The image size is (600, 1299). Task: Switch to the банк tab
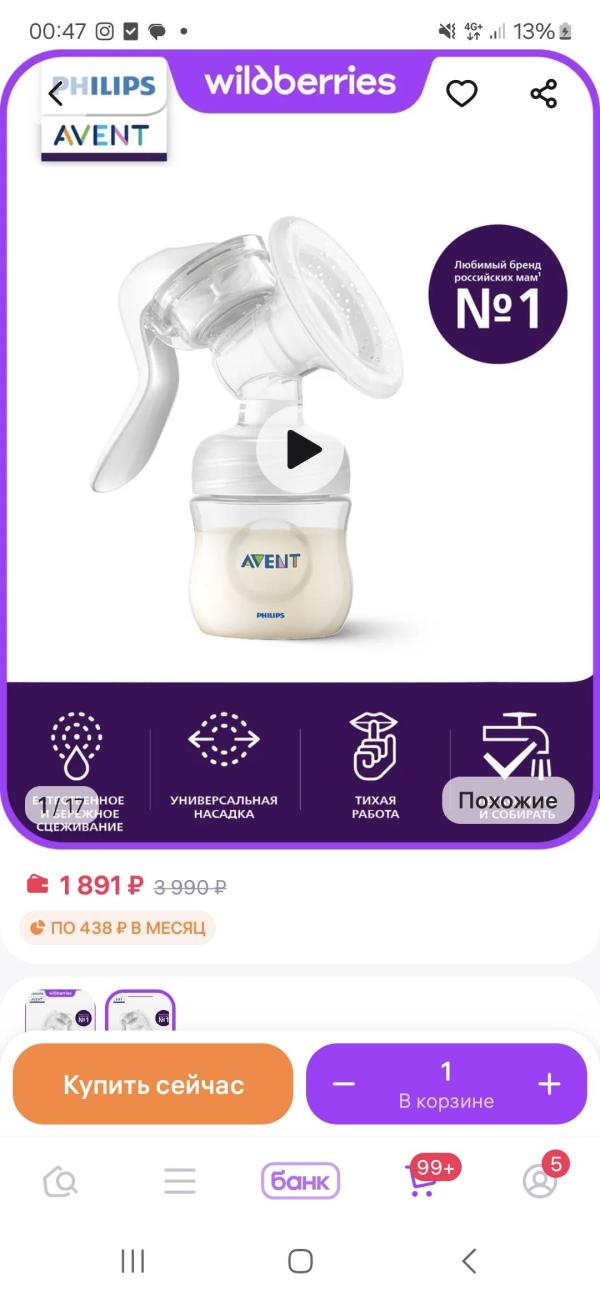(x=300, y=1181)
